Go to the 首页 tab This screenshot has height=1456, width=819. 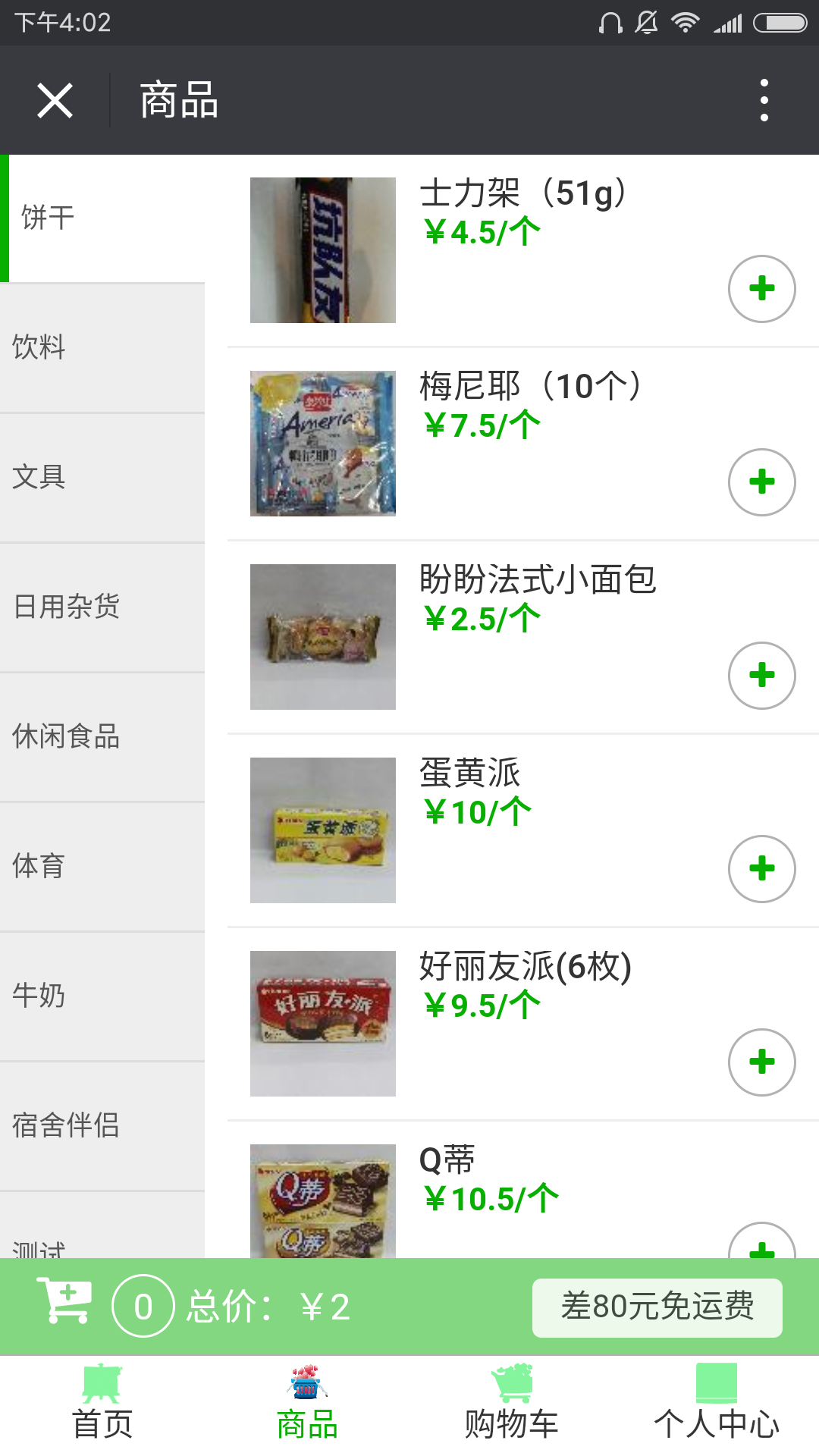tap(102, 1404)
